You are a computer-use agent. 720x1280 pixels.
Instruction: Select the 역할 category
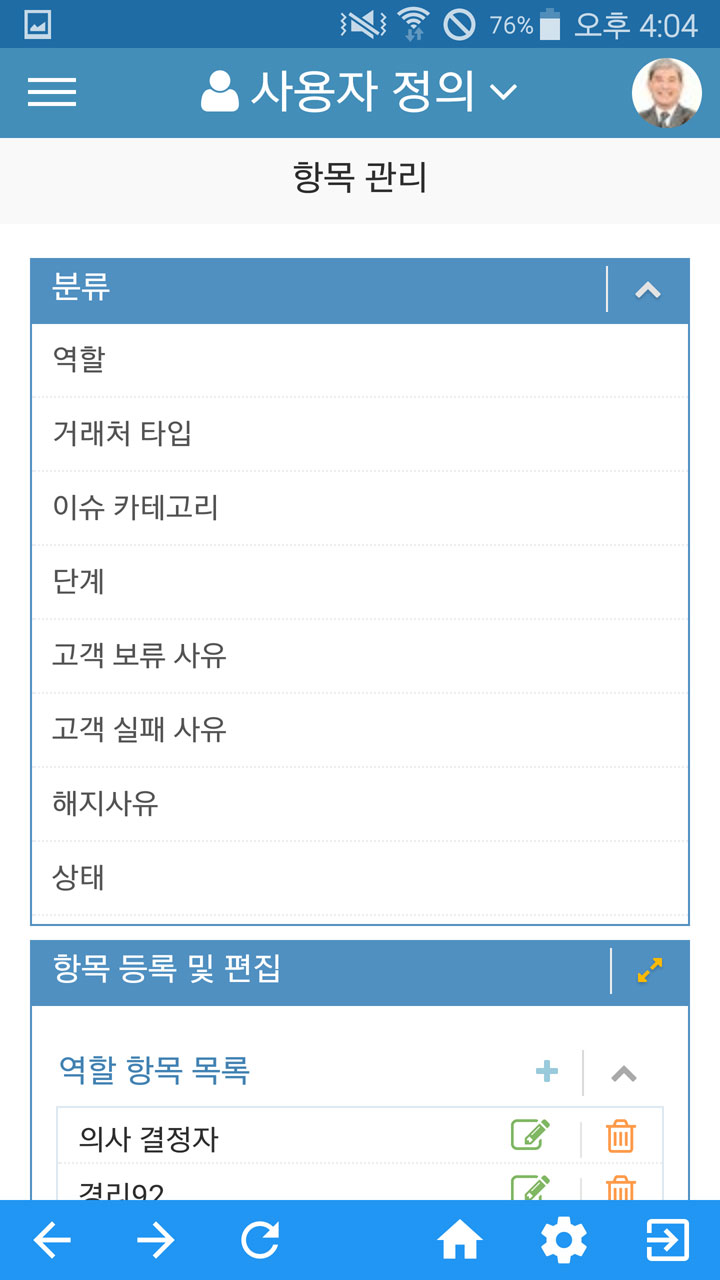pos(360,360)
